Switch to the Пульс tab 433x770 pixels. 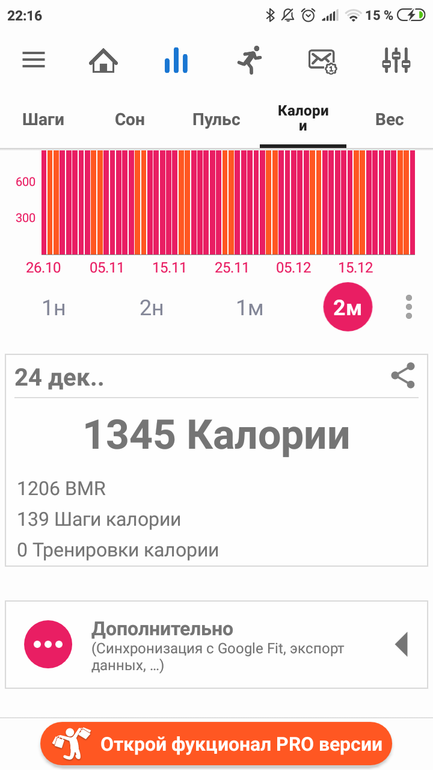[216, 120]
